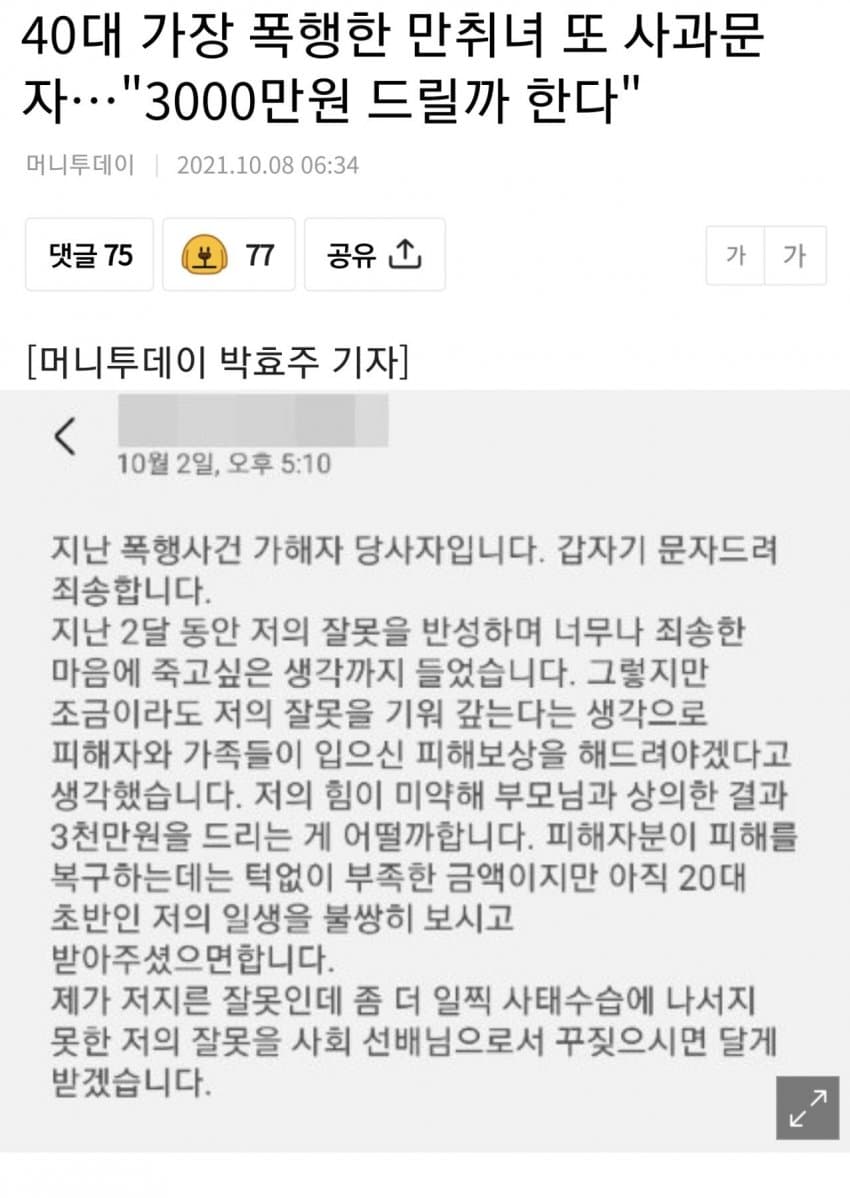Decrease font size with small 가

pyautogui.click(x=736, y=256)
